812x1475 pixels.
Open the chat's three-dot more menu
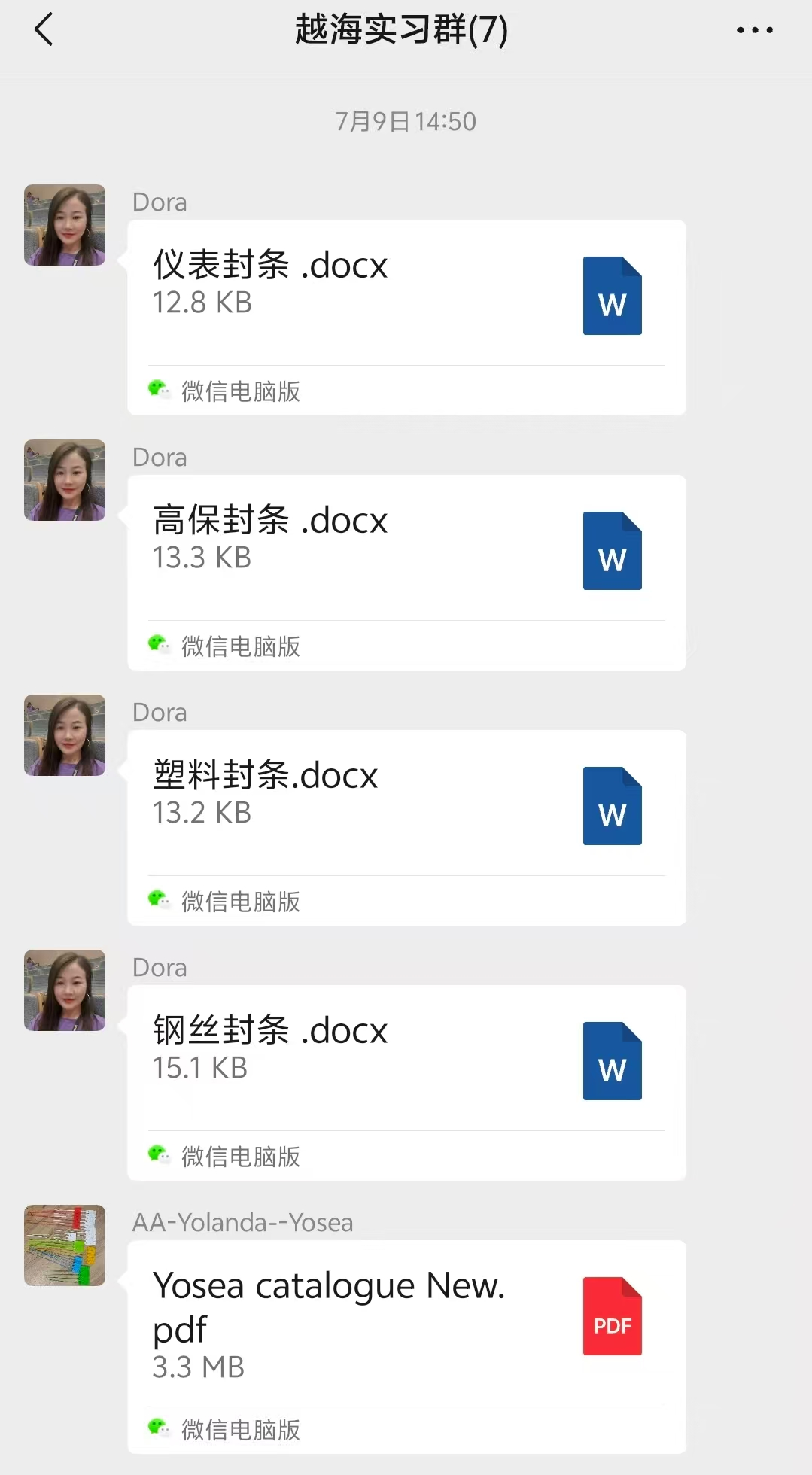[x=754, y=30]
